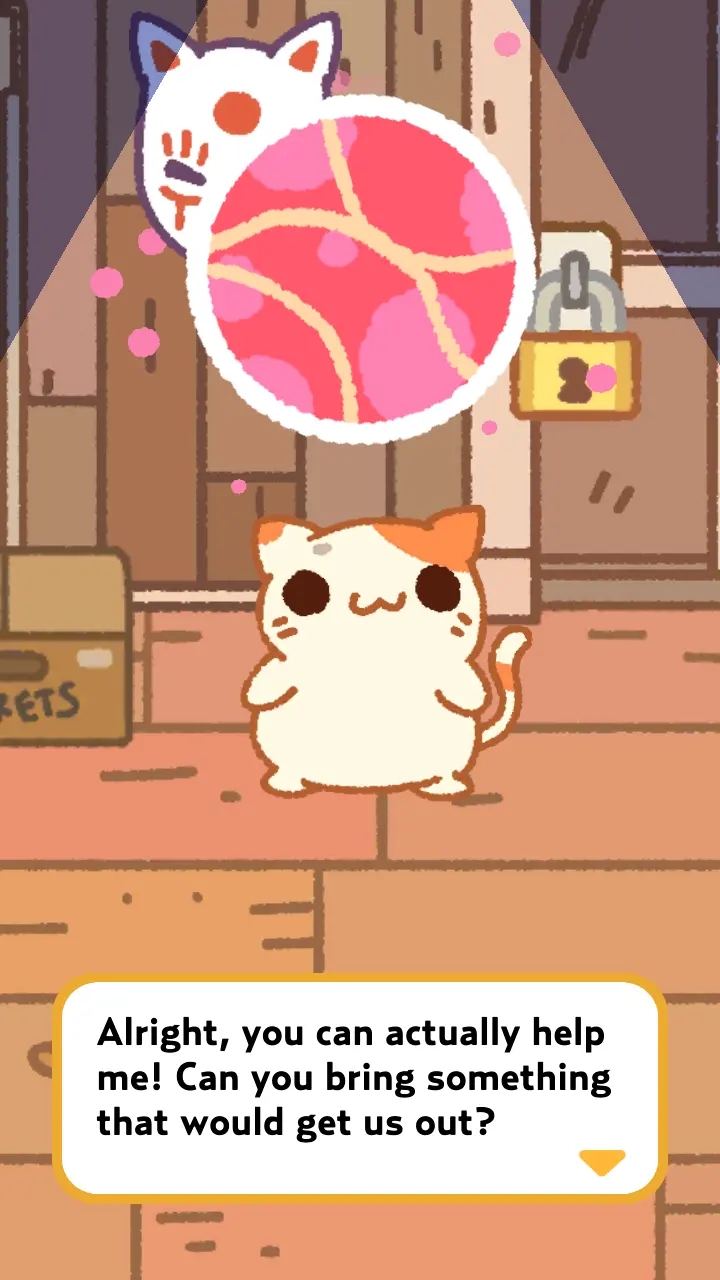Tap the orange arrow to continue dialogue
Screen dimensions: 720x1280
[x=602, y=1162]
